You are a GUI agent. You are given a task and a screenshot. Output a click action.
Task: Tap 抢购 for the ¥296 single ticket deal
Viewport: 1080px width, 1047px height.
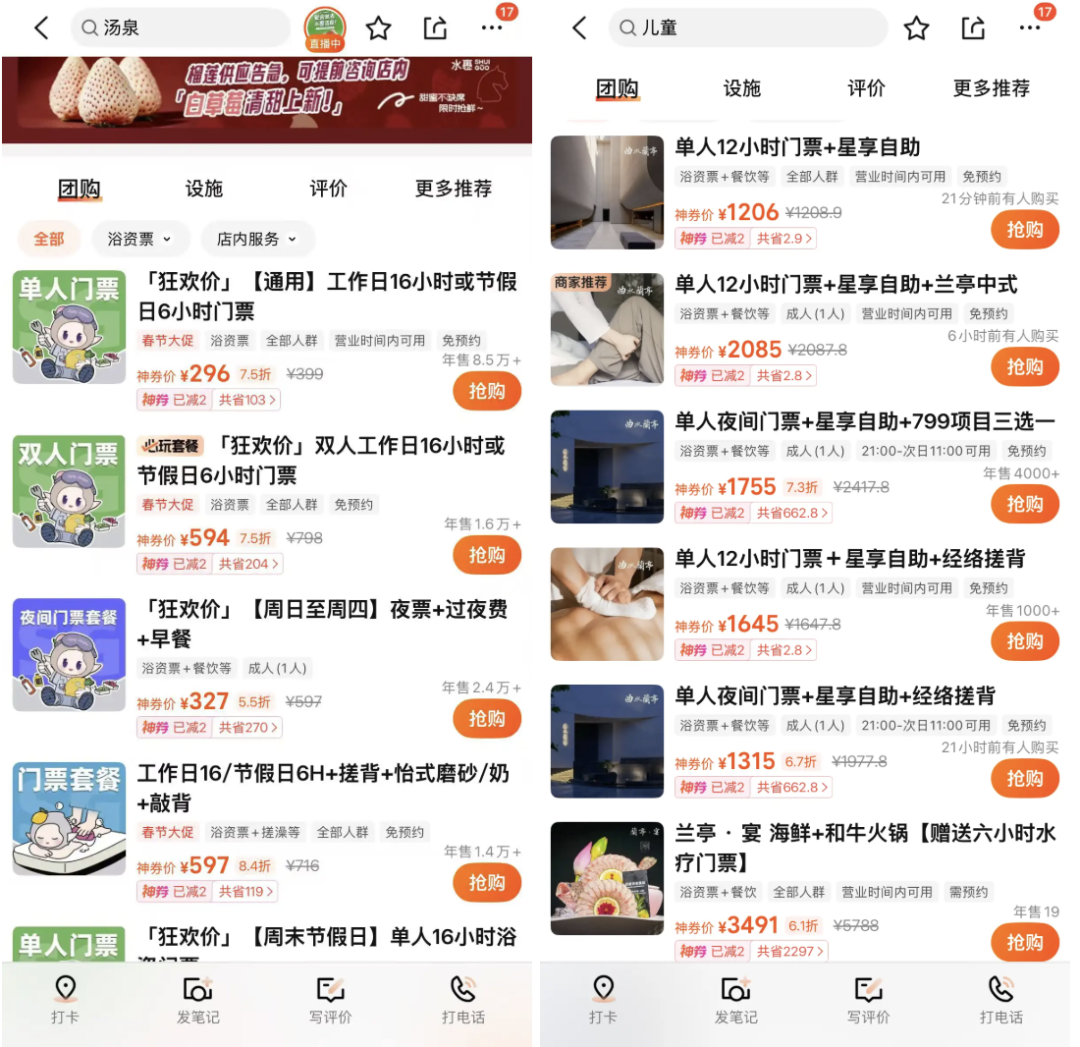487,391
